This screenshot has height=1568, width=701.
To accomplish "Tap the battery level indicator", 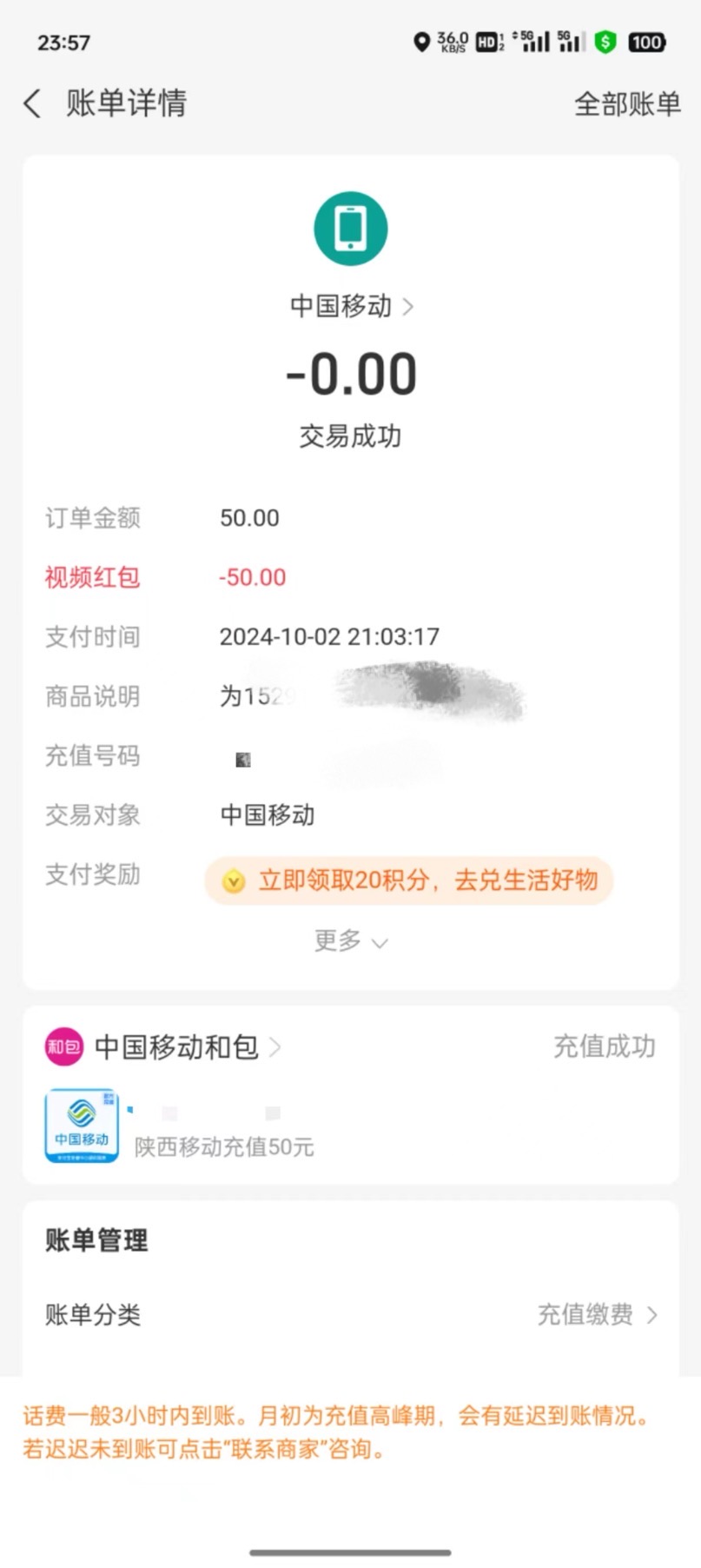I will pos(646,42).
